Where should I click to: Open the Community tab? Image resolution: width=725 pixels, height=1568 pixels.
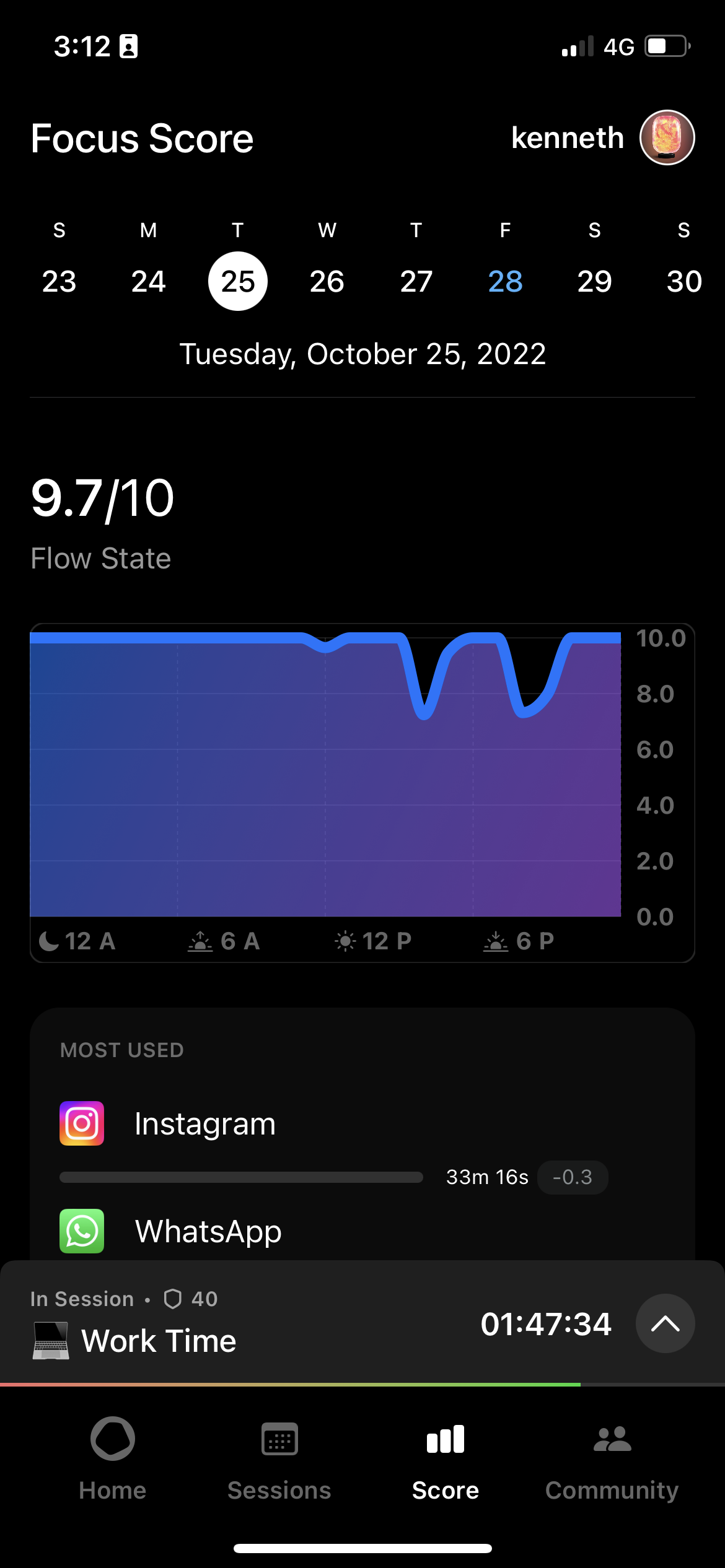coord(612,1439)
